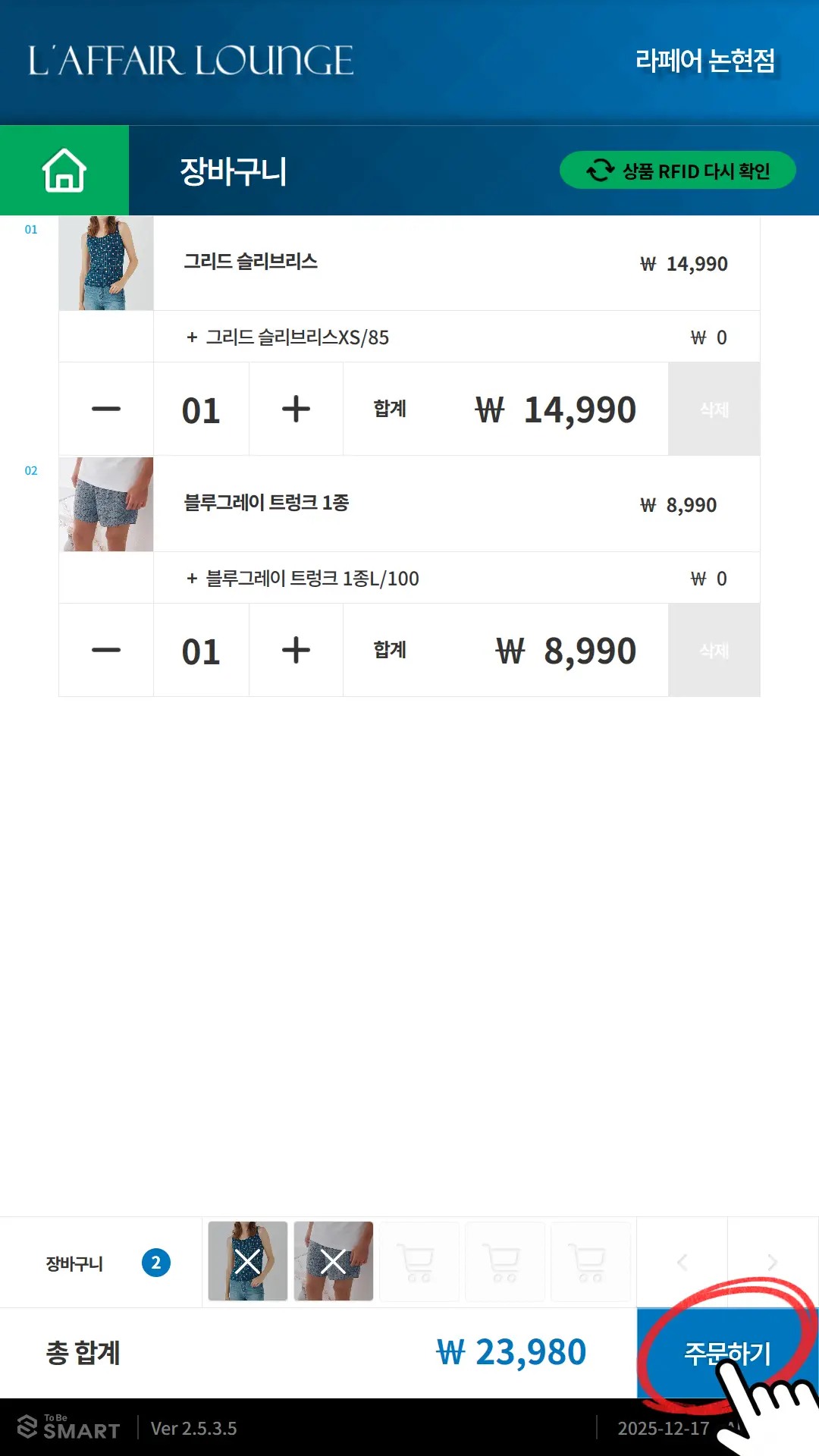Click the green home icon

click(x=66, y=171)
